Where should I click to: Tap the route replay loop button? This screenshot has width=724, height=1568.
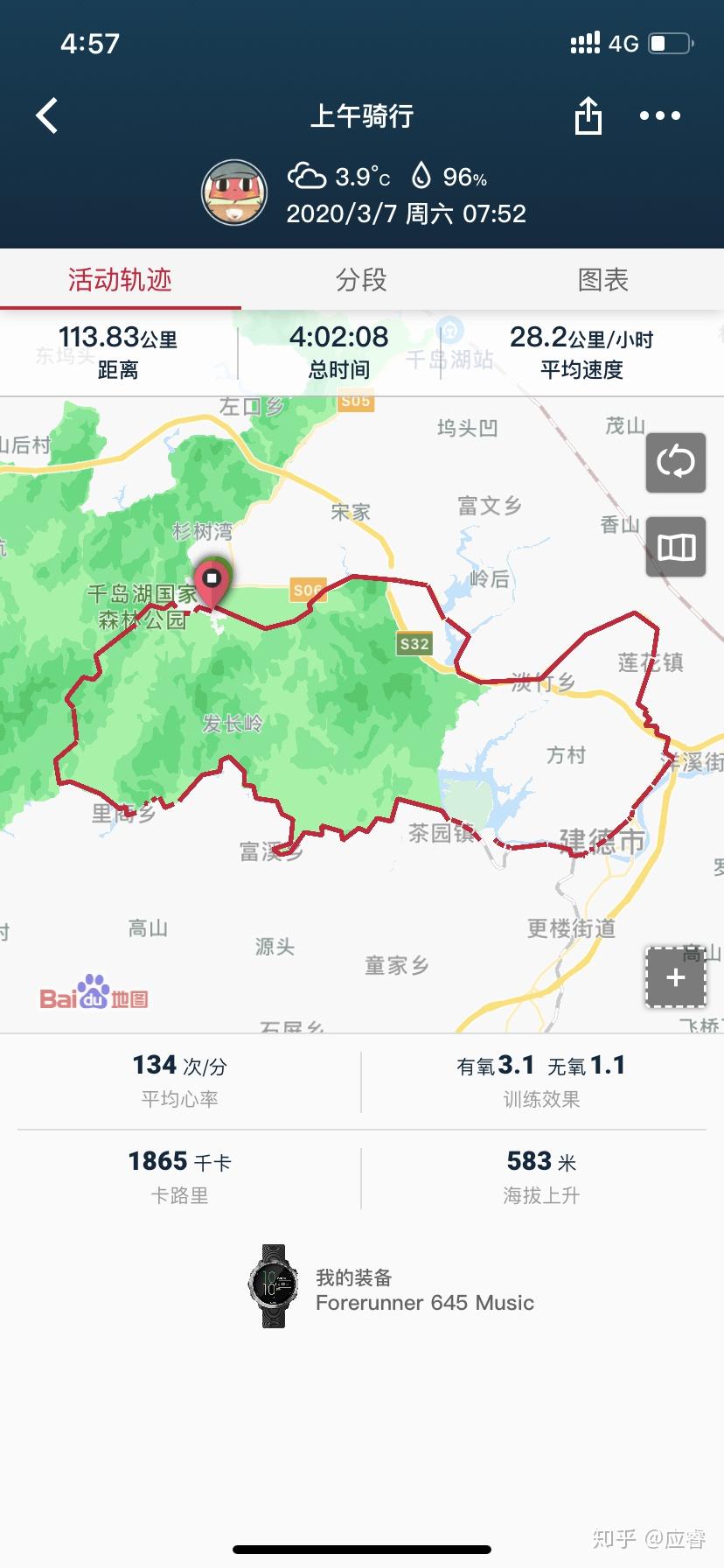676,462
